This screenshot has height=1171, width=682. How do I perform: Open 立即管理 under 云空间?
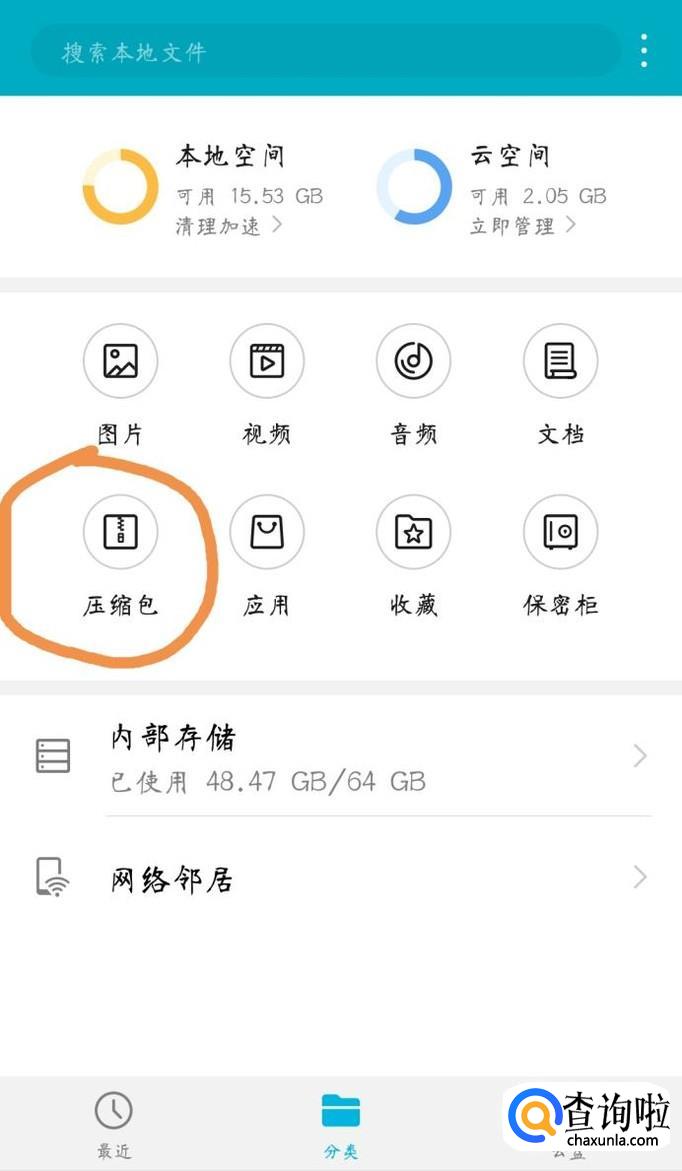pos(524,225)
